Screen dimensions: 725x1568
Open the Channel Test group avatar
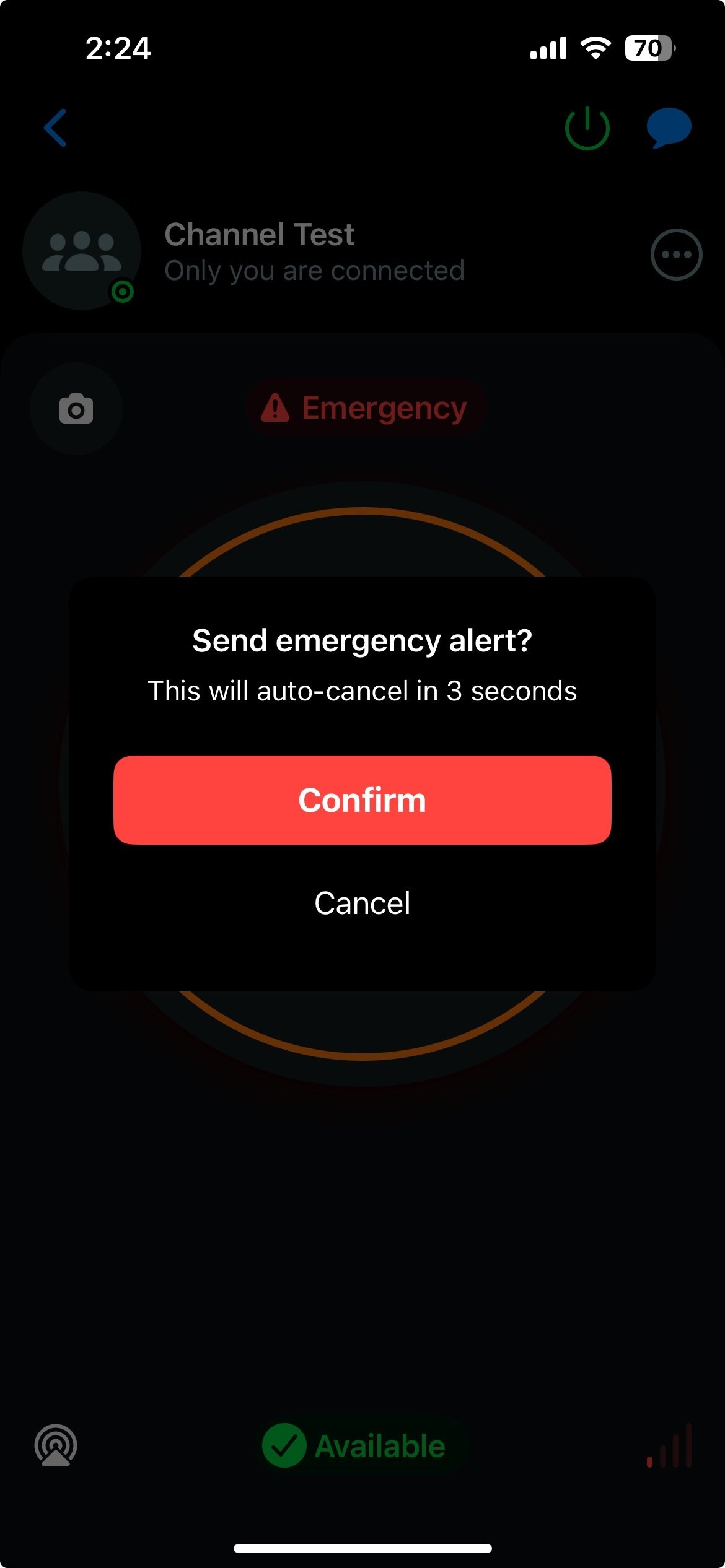[x=82, y=251]
